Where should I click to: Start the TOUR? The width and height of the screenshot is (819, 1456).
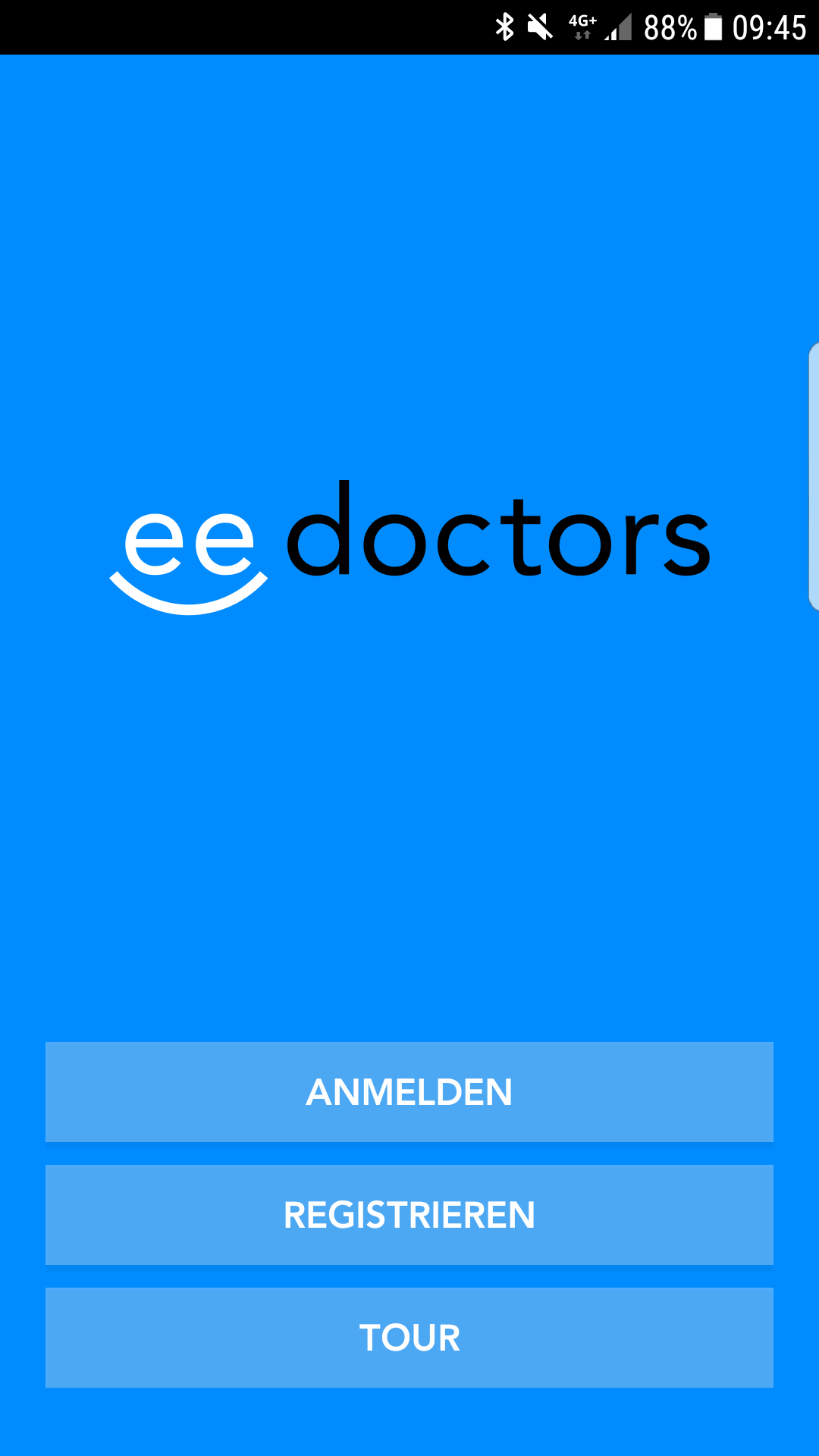[409, 1338]
